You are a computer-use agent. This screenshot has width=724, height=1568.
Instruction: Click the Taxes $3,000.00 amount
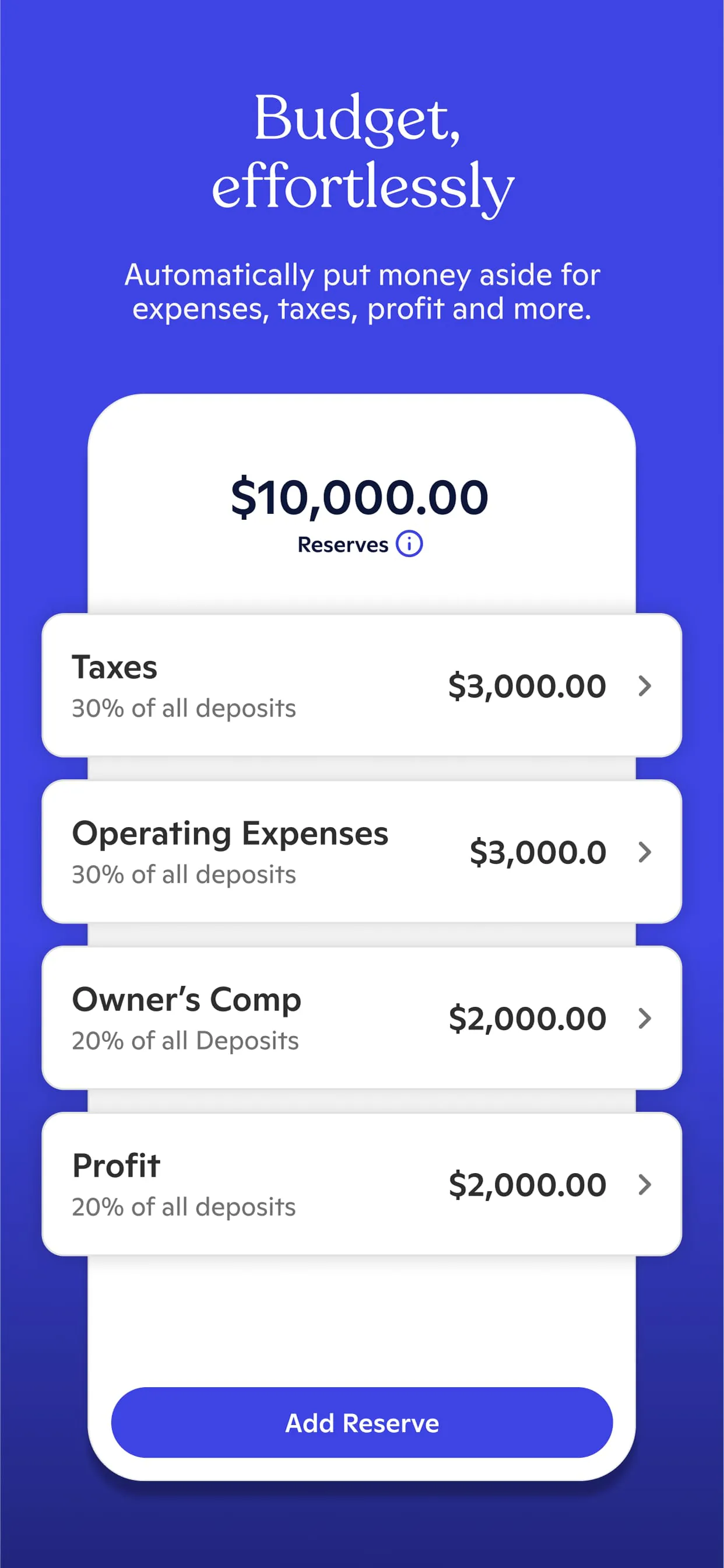coord(526,686)
